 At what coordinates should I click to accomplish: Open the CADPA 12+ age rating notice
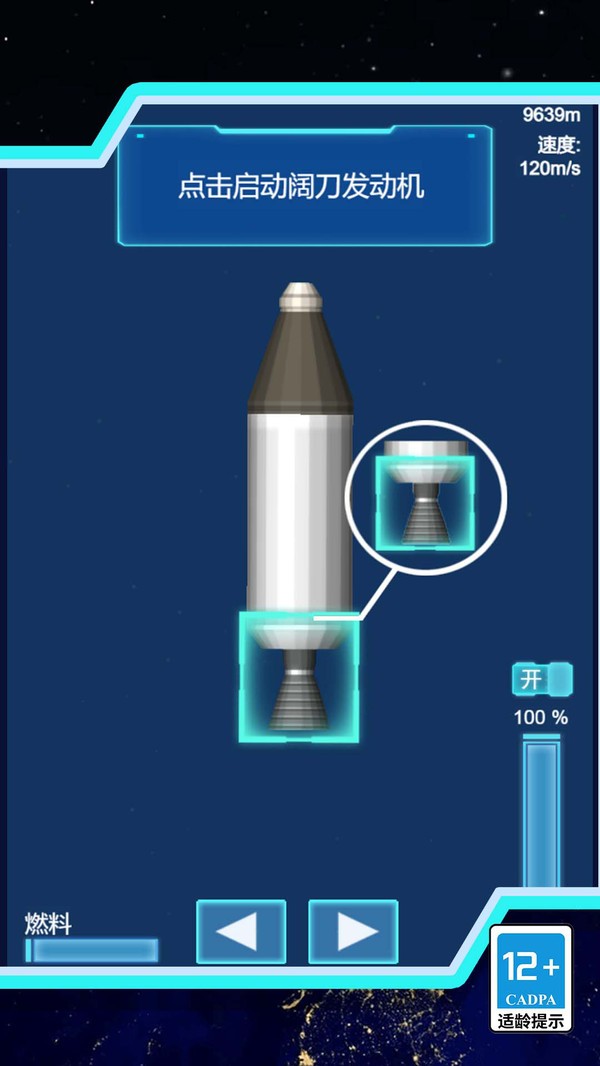[531, 978]
